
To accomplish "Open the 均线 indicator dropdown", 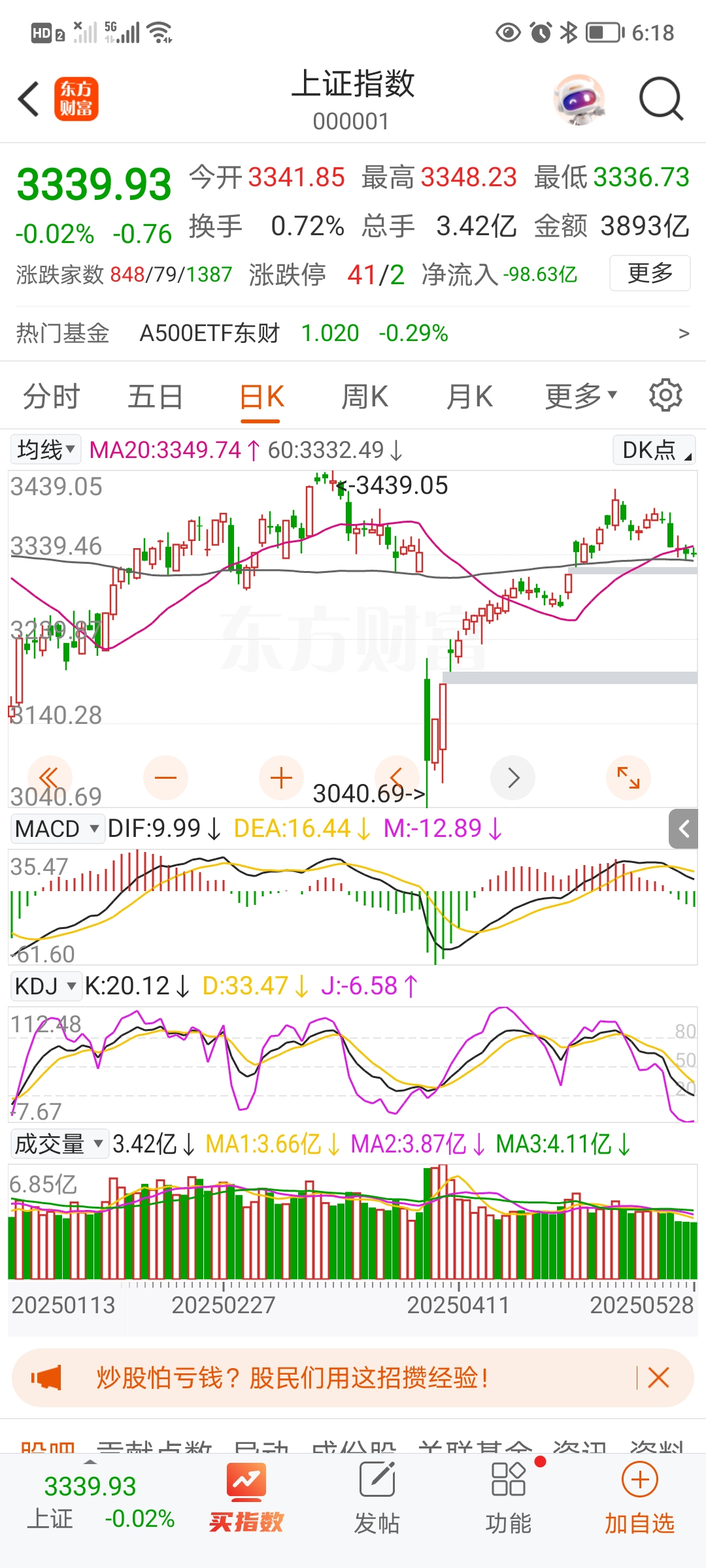I will 46,449.
